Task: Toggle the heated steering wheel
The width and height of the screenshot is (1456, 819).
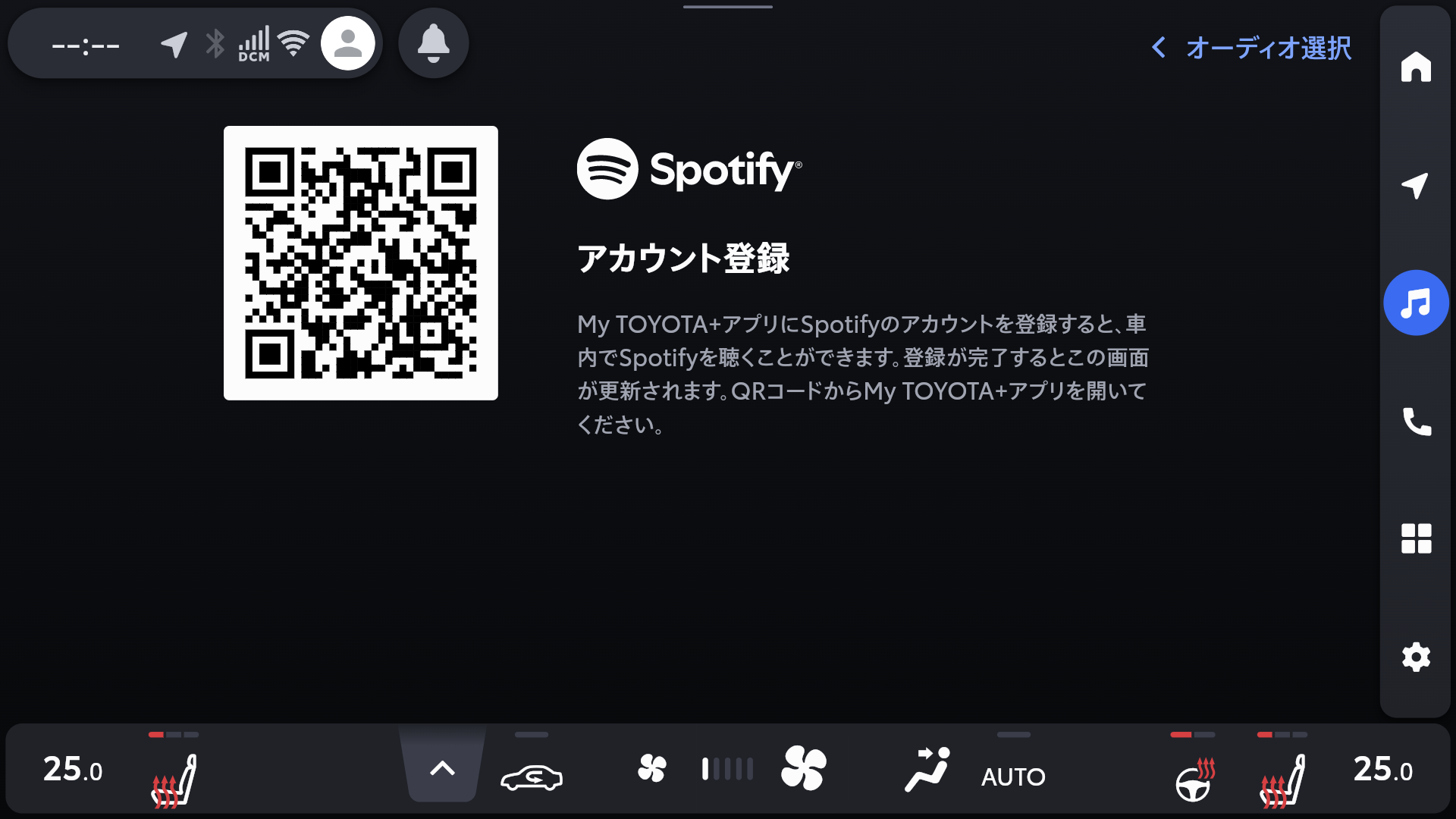Action: tap(1194, 778)
